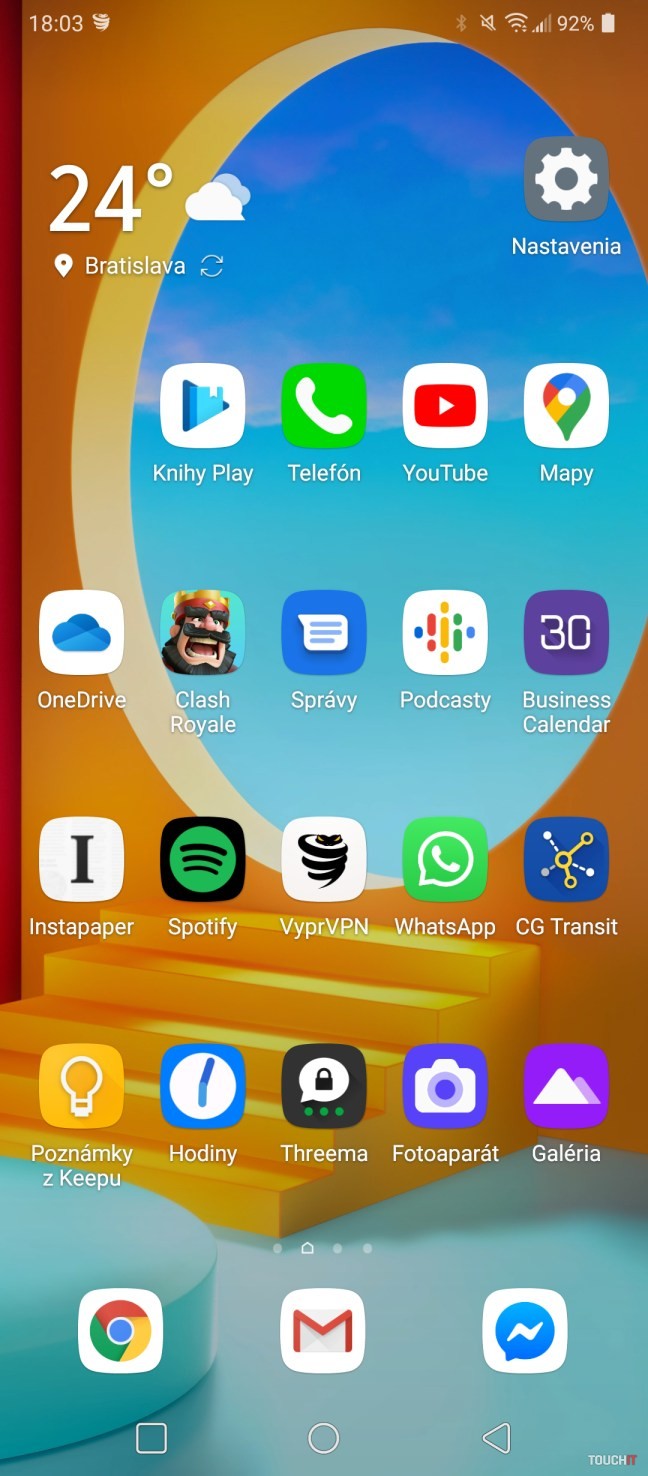Viewport: 648px width, 1476px height.
Task: Refresh the Bratislava weather widget
Action: click(x=212, y=266)
